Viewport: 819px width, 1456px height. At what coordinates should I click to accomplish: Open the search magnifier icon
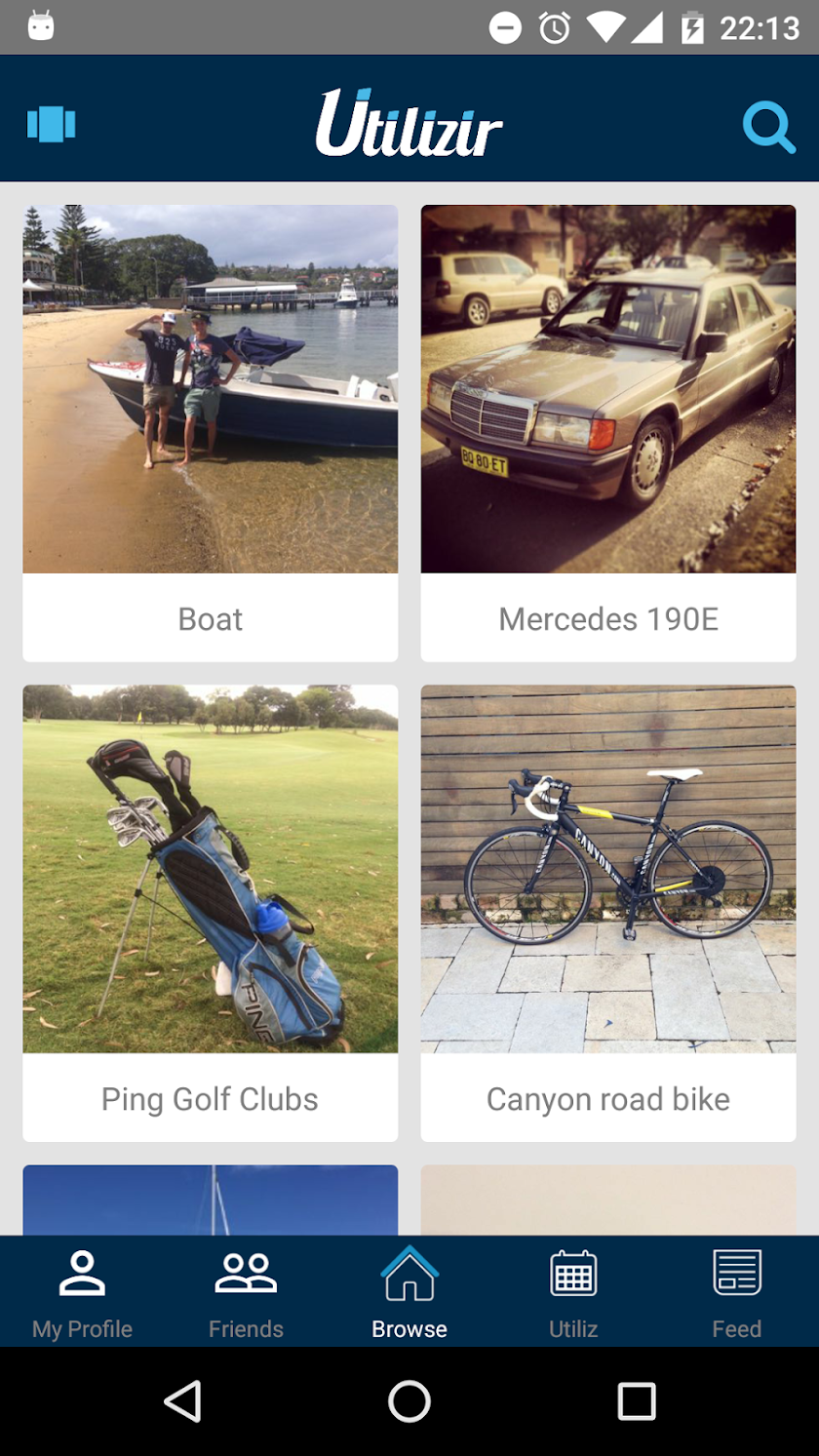[x=768, y=128]
